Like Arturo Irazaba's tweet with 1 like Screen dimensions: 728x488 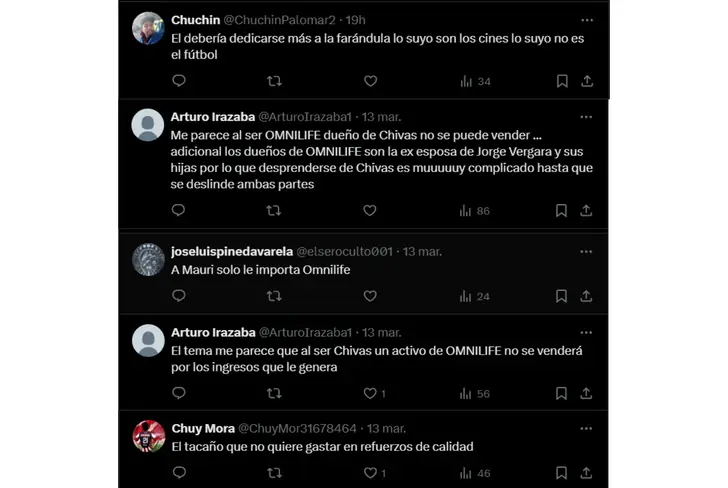370,394
